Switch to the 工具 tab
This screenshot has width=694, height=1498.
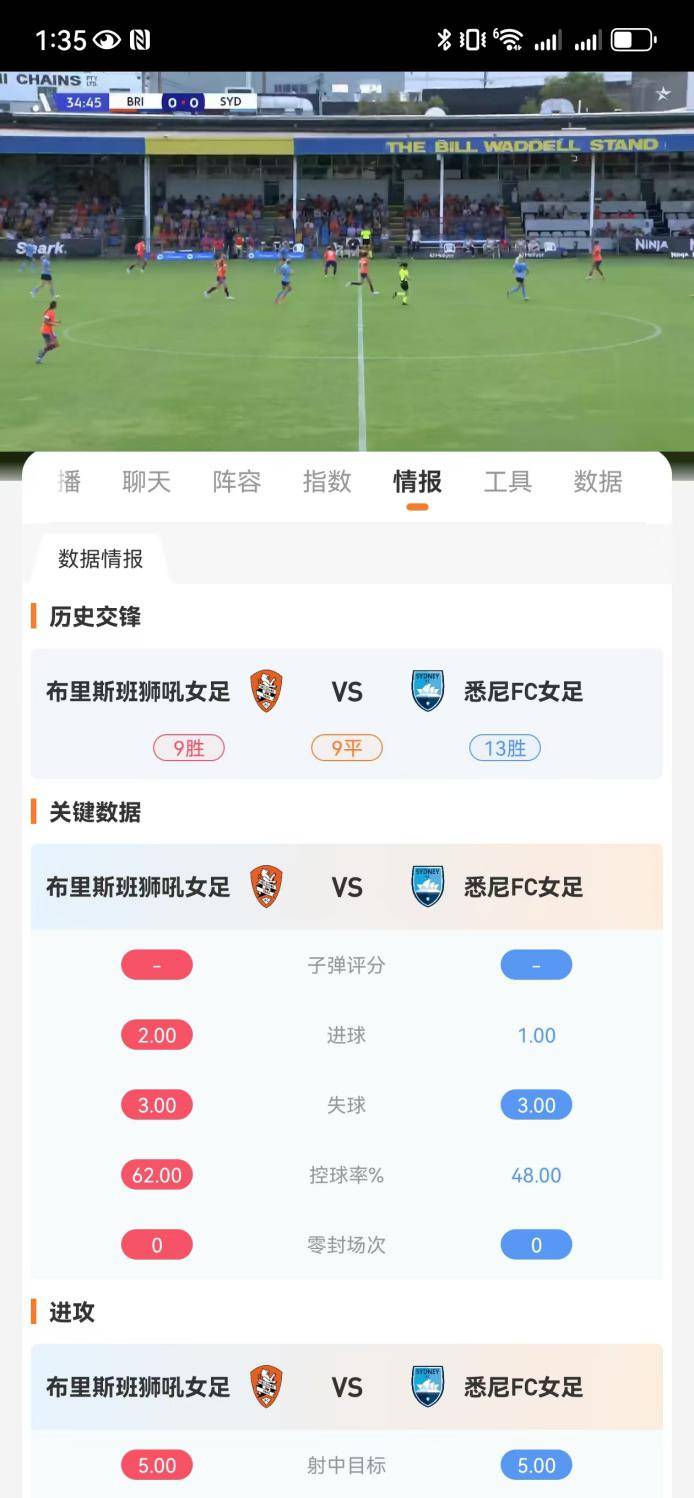(508, 482)
